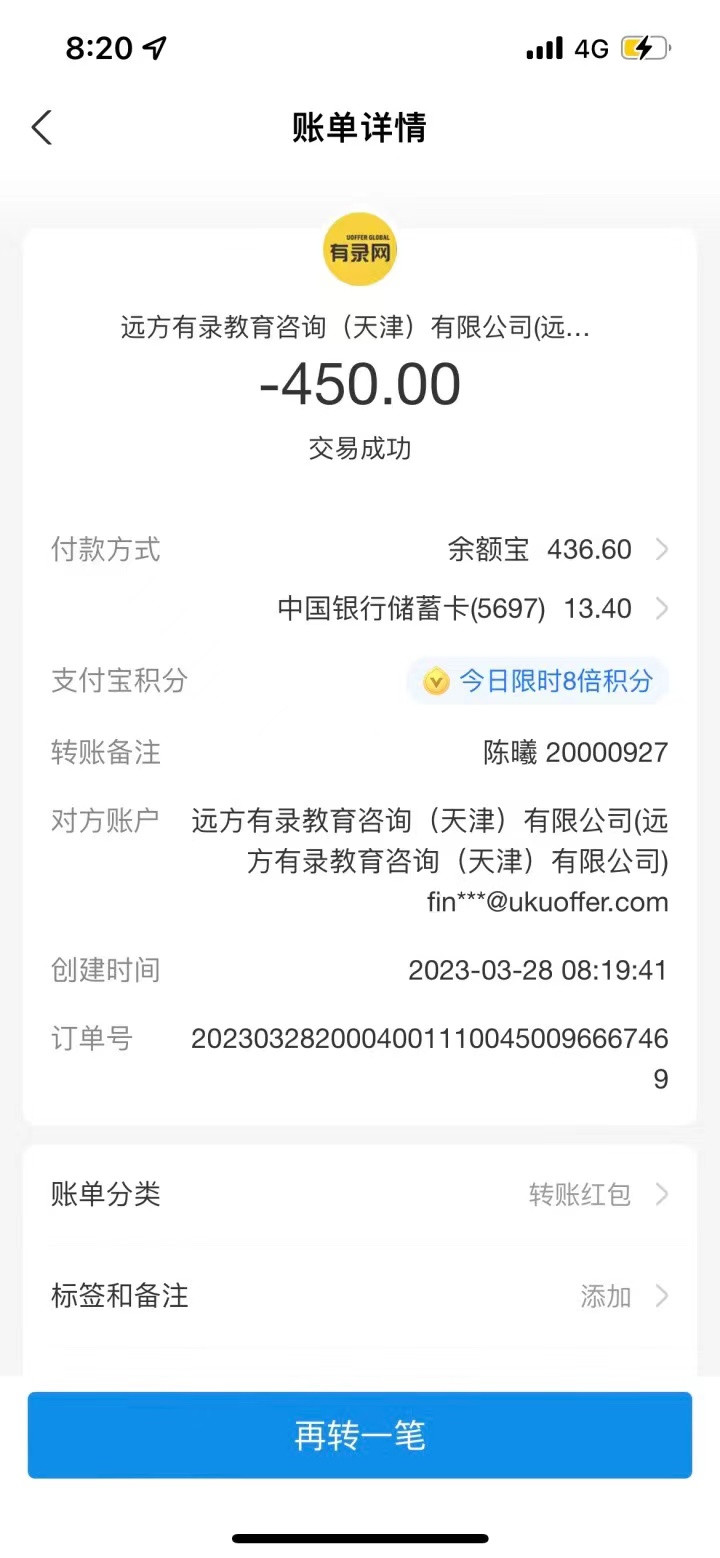Tap 再转一笔 to transfer again
The height and width of the screenshot is (1558, 720).
tap(360, 1435)
